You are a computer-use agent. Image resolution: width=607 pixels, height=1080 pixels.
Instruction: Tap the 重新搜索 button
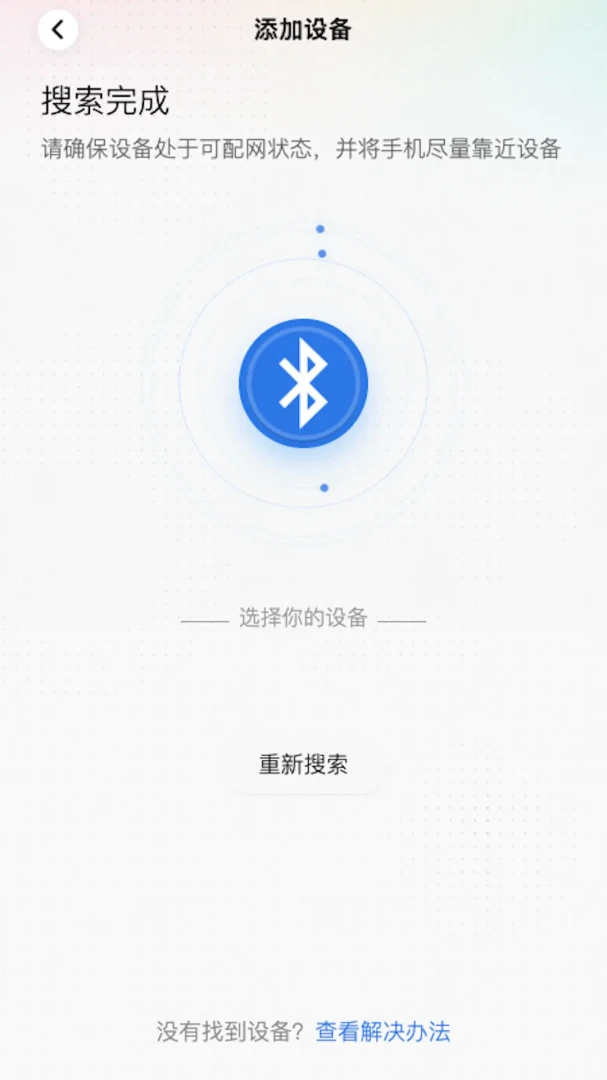click(303, 765)
